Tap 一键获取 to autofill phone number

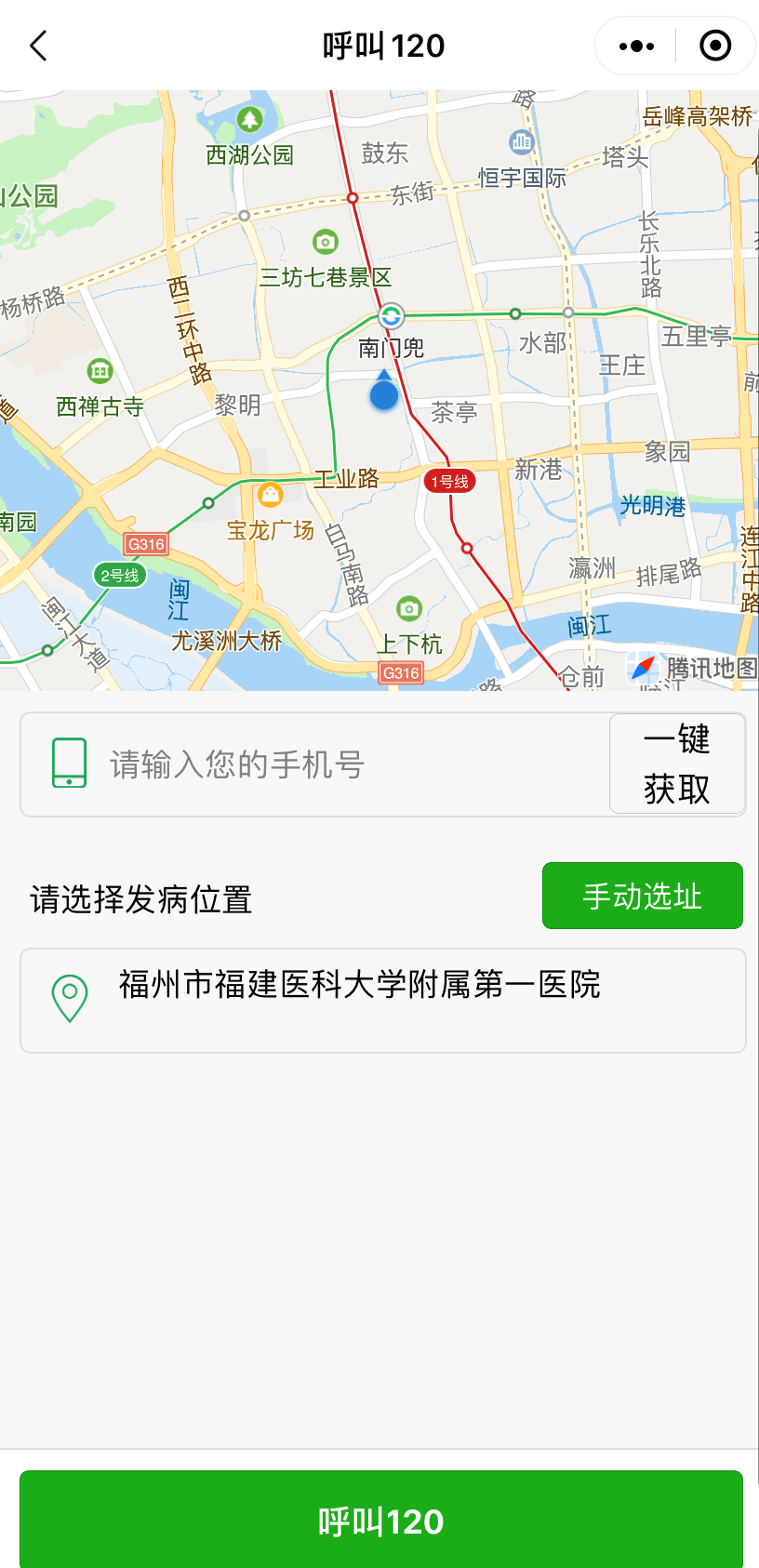point(677,764)
